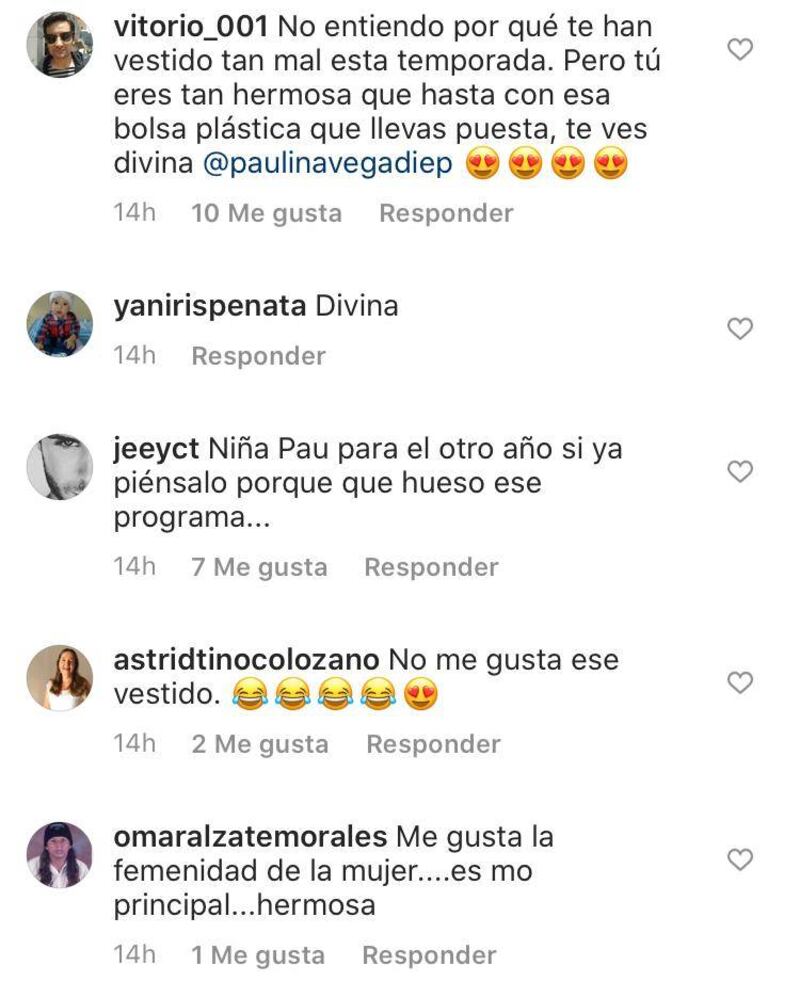The width and height of the screenshot is (800, 998).
Task: Like yanirispenata's Divina comment
Action: point(739,328)
